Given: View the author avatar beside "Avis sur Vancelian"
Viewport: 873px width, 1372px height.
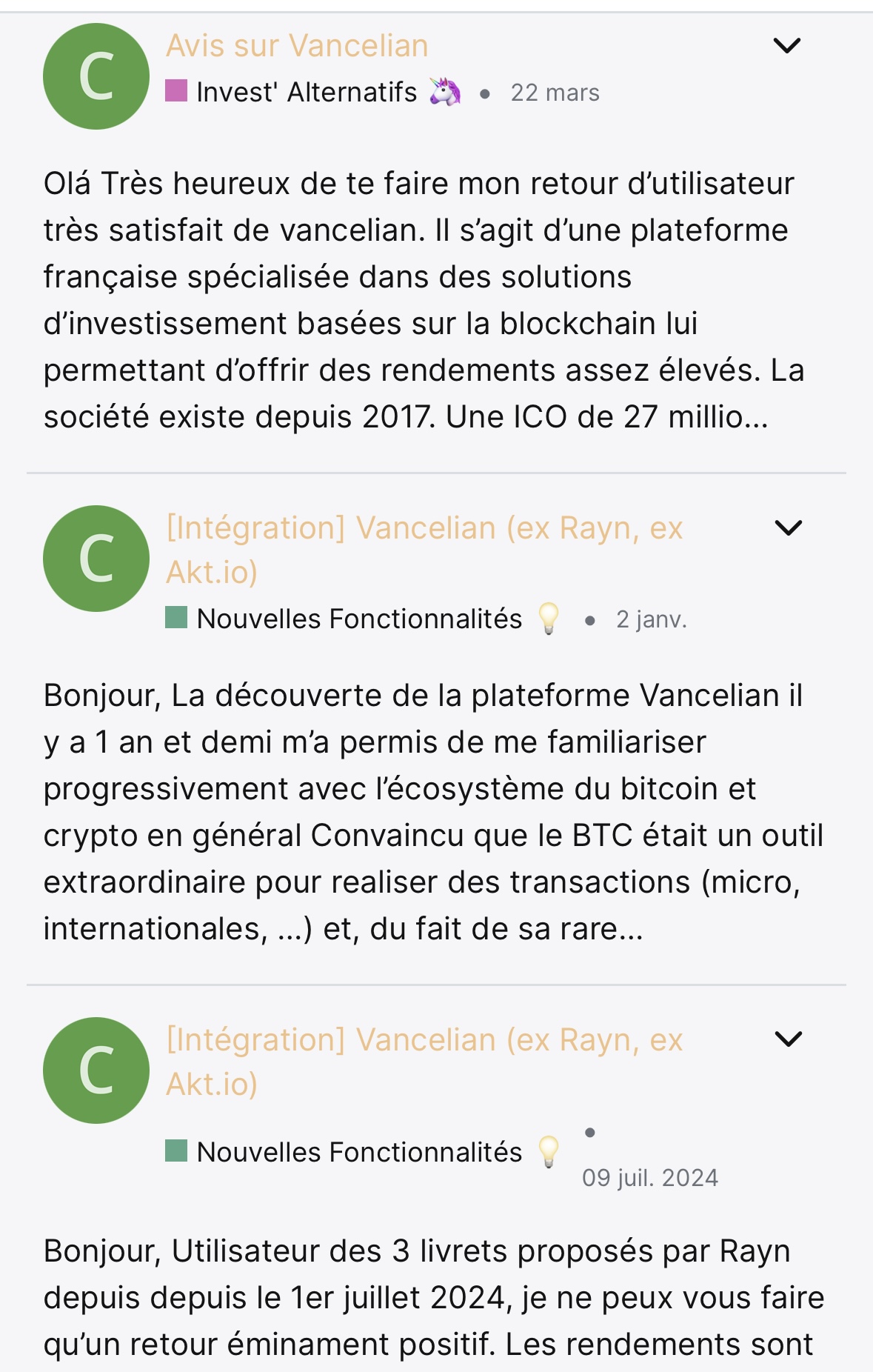Looking at the screenshot, I should tap(96, 76).
